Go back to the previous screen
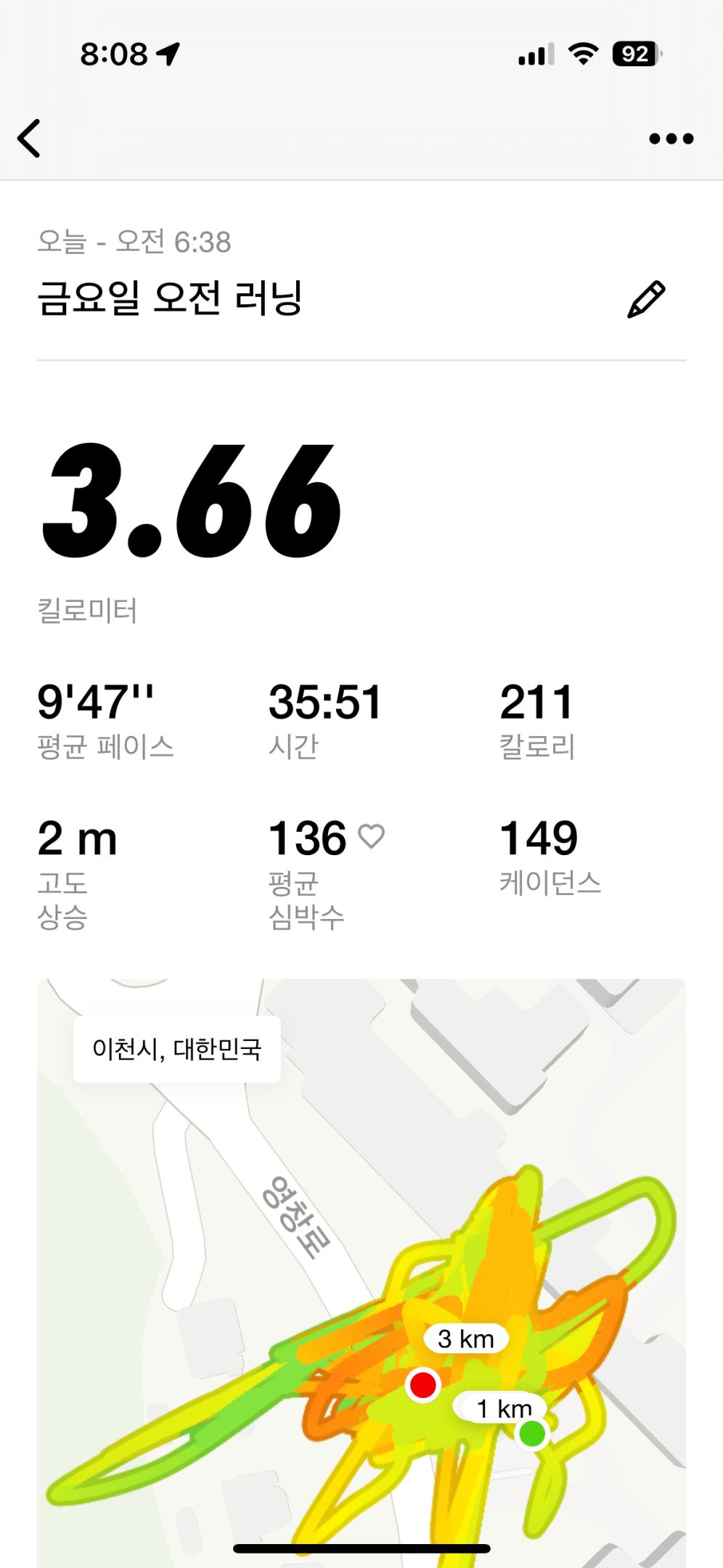Image resolution: width=723 pixels, height=1568 pixels. (29, 138)
